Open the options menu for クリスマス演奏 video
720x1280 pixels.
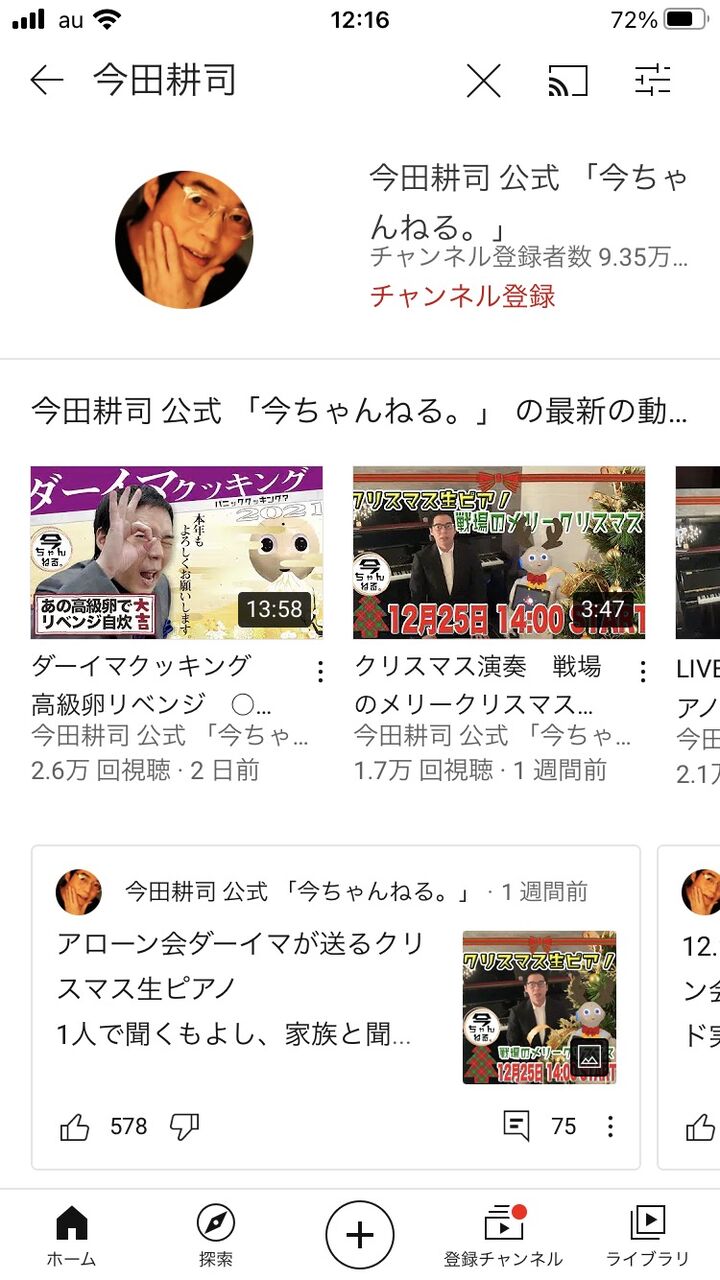642,671
